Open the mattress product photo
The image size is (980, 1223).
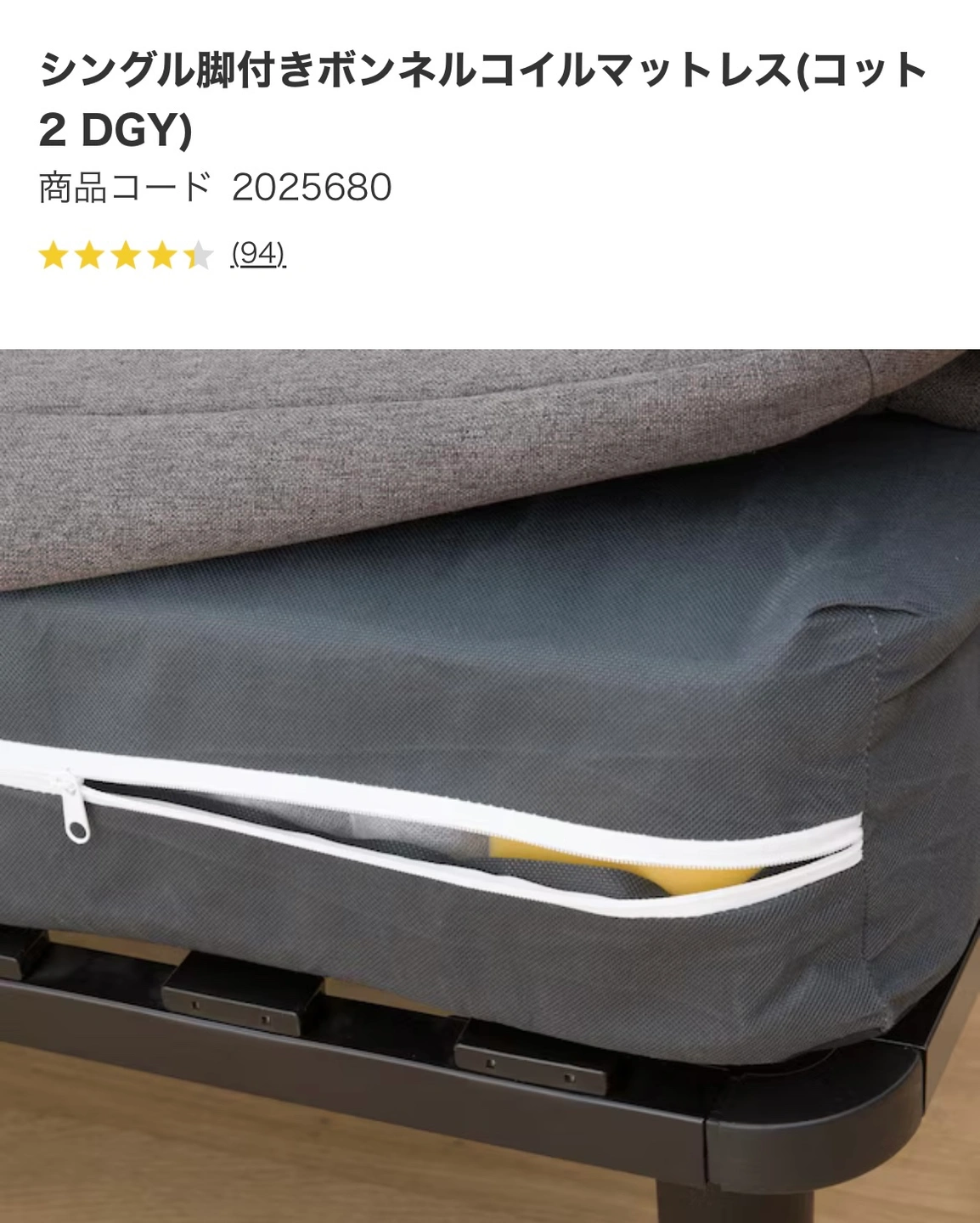(490, 785)
